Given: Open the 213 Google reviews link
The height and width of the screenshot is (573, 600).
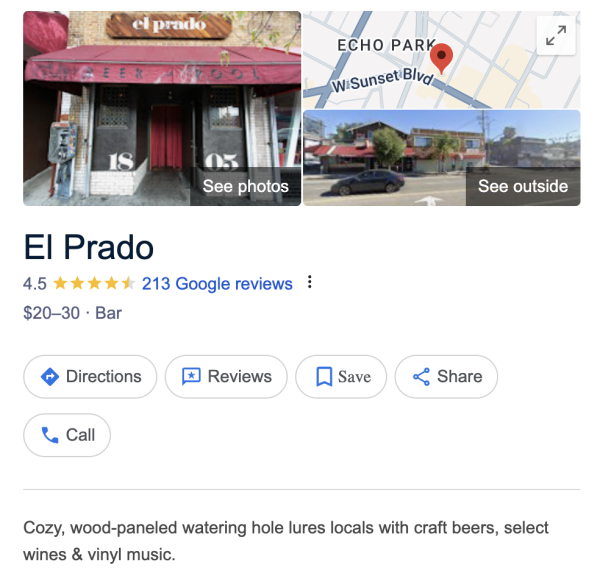Looking at the screenshot, I should coord(217,284).
